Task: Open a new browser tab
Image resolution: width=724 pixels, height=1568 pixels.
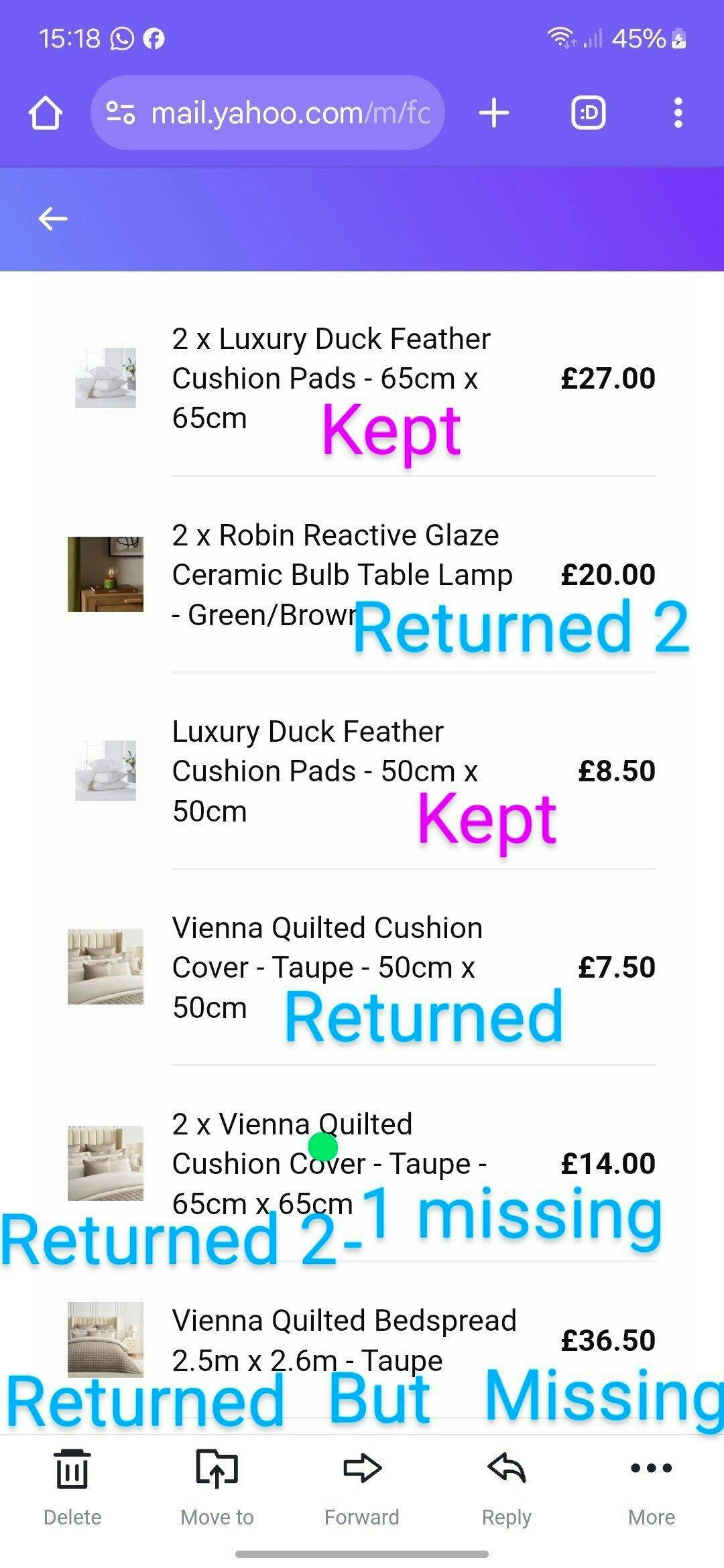Action: (x=494, y=113)
